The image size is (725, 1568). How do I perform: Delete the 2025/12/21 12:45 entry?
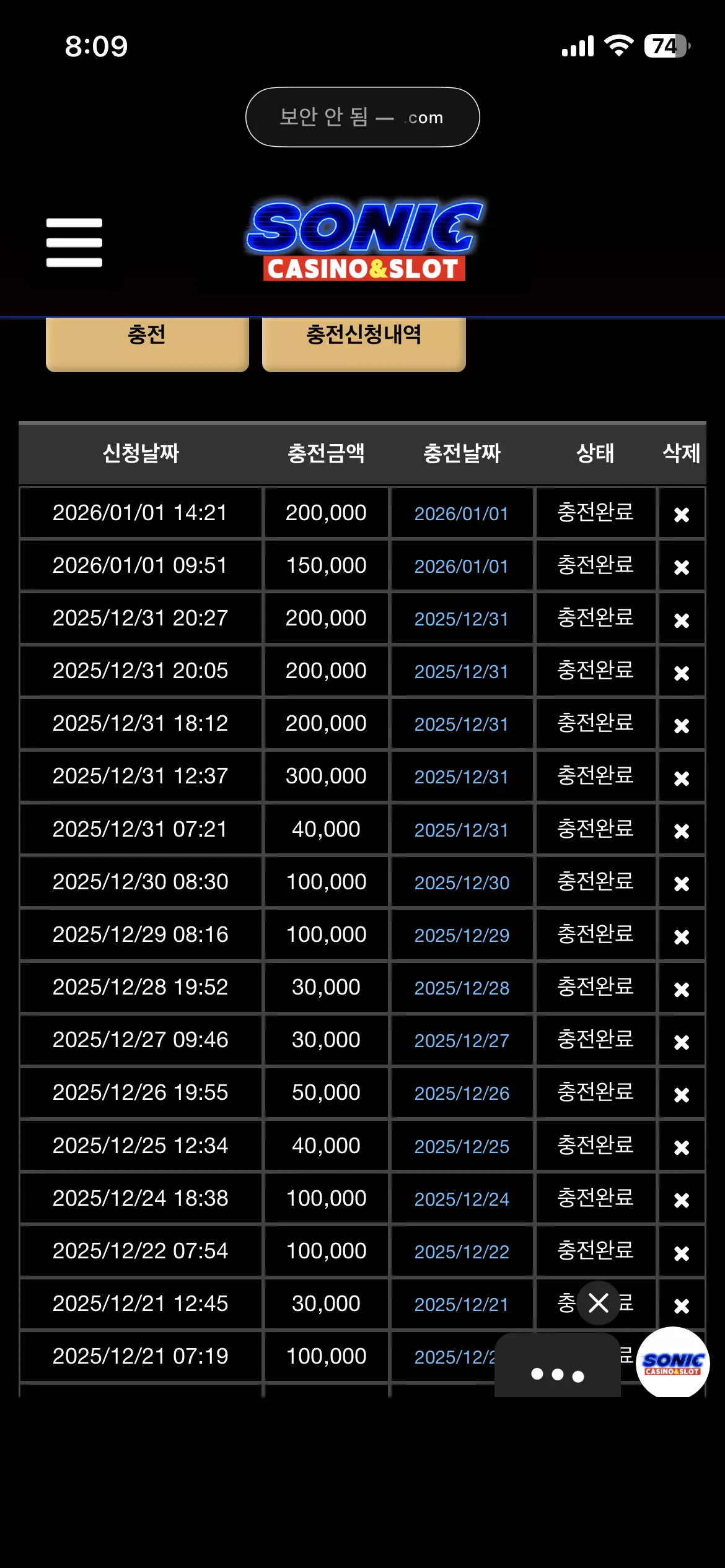682,1305
